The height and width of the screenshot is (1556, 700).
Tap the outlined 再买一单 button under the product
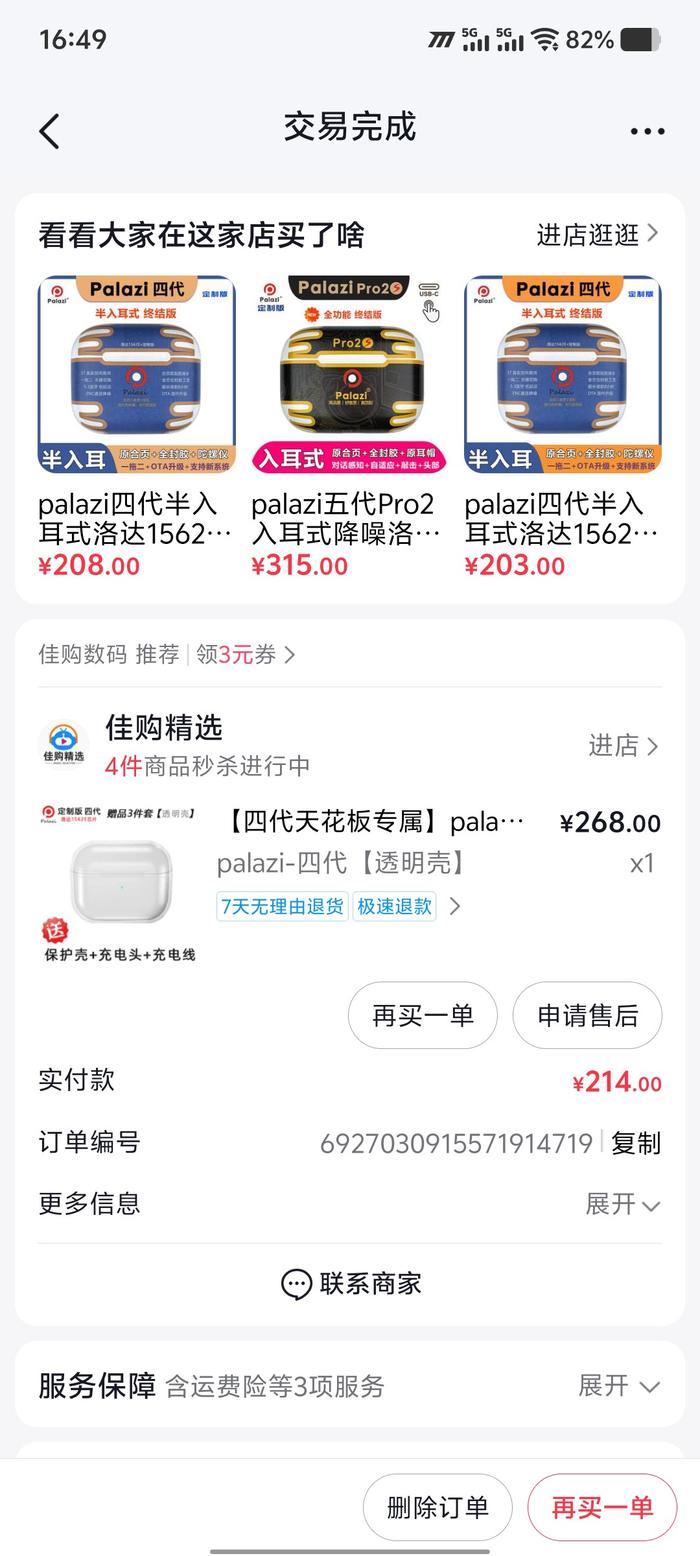tap(422, 1016)
